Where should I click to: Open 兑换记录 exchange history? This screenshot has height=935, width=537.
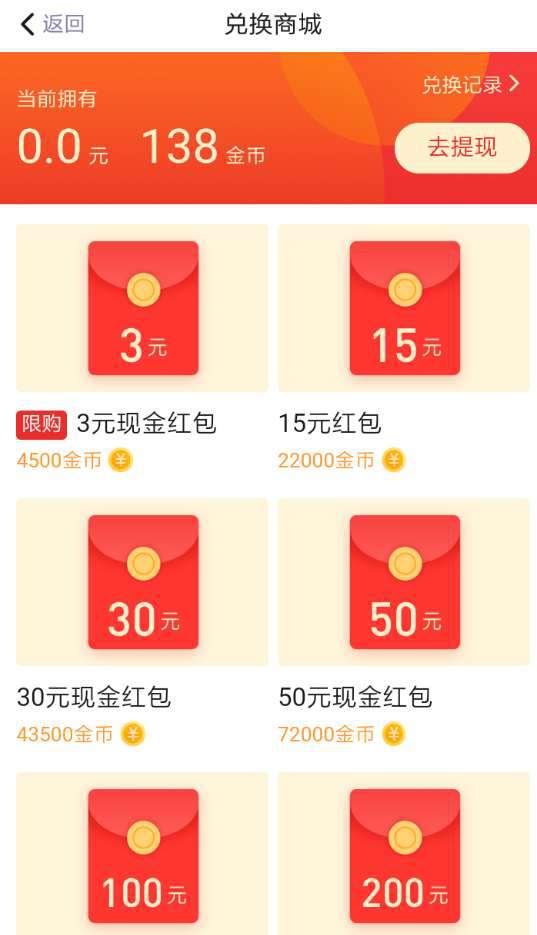tap(471, 85)
